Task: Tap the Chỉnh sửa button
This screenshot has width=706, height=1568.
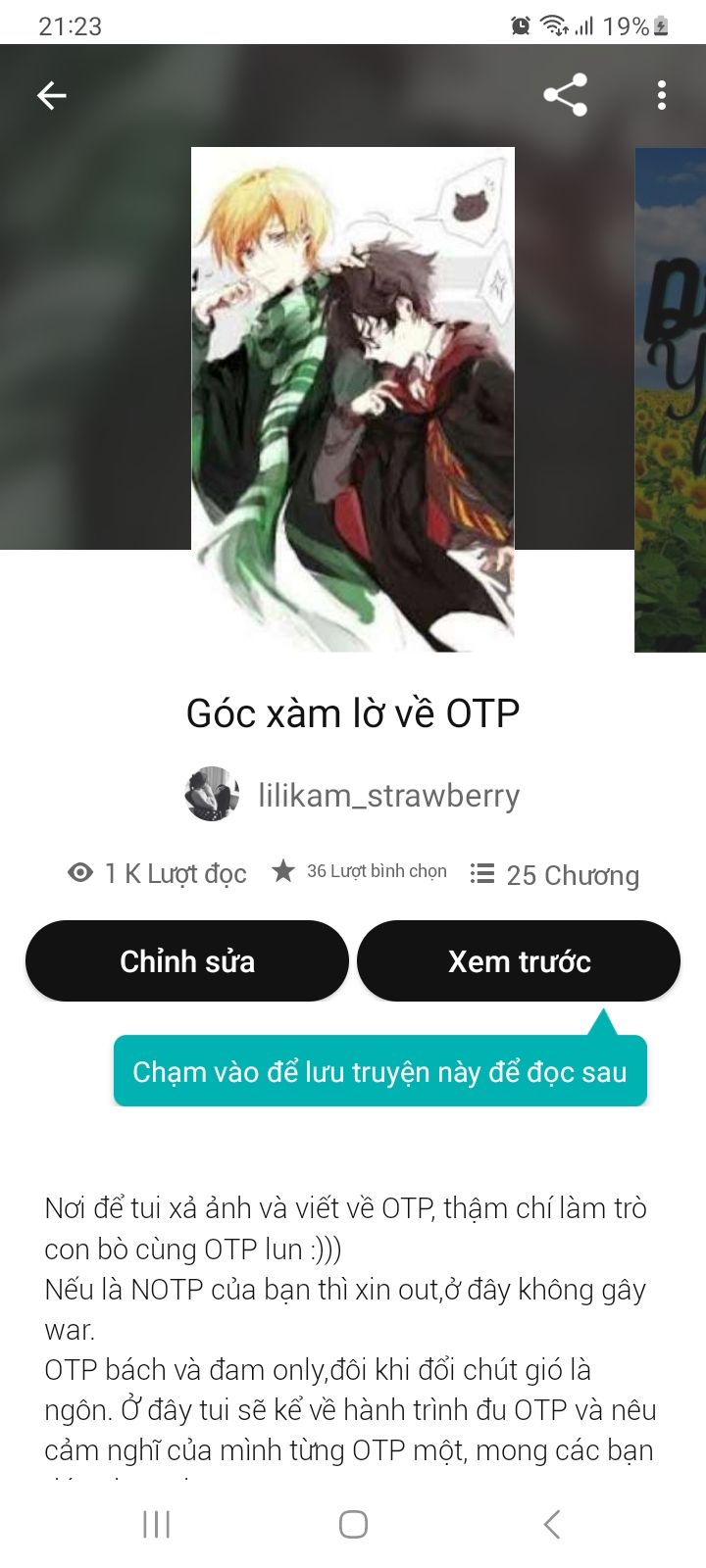Action: click(x=187, y=961)
